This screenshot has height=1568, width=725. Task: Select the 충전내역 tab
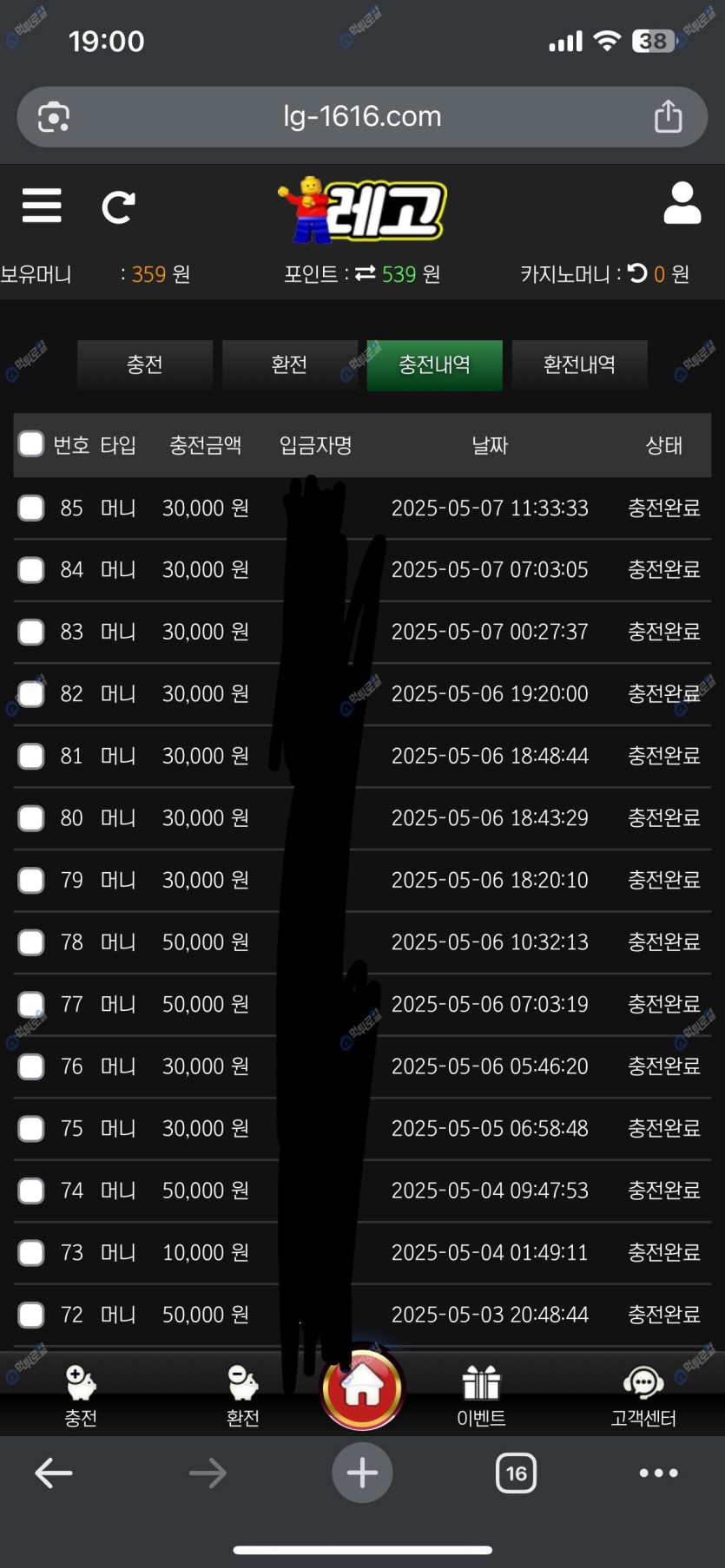click(x=434, y=364)
